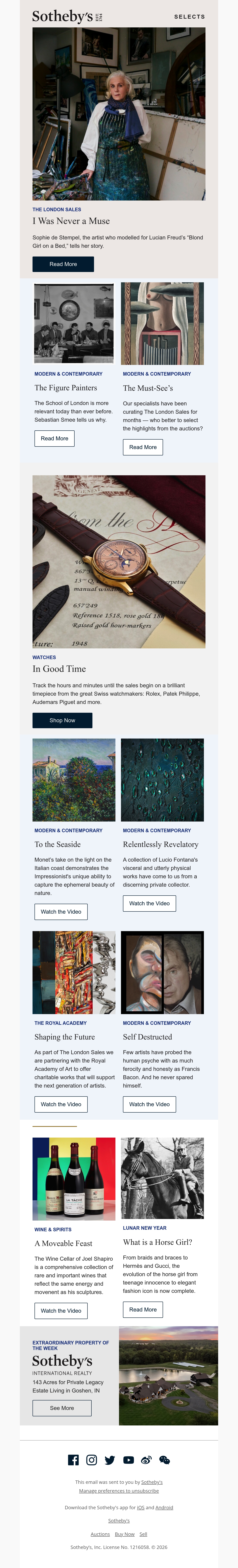Viewport: 238px width, 1568px height.
Task: Open Sotheby's Instagram profile
Action: [91, 1460]
